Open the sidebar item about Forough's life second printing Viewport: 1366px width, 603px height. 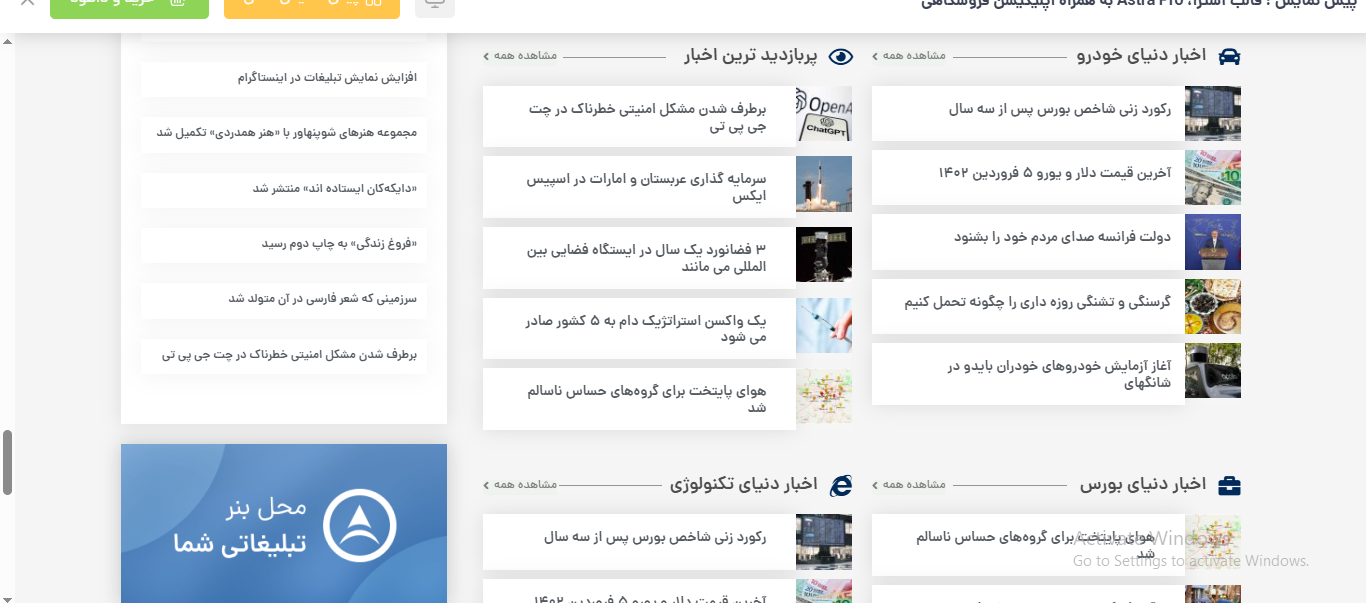[339, 244]
